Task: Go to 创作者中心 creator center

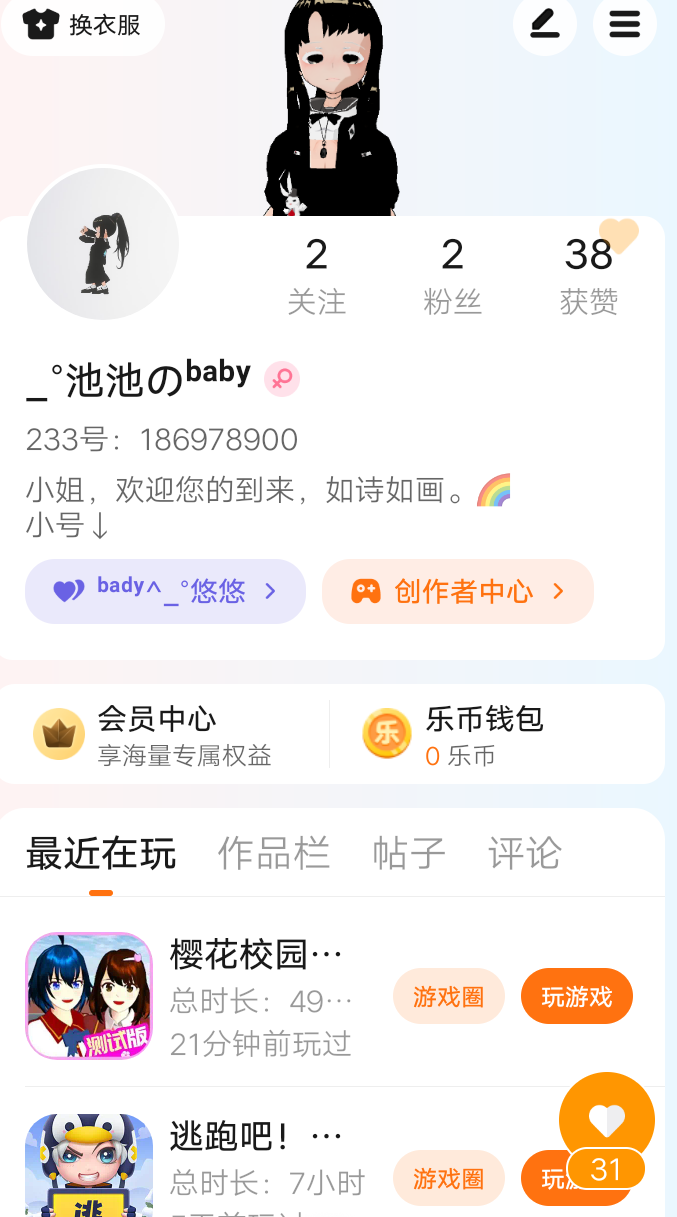Action: [457, 591]
